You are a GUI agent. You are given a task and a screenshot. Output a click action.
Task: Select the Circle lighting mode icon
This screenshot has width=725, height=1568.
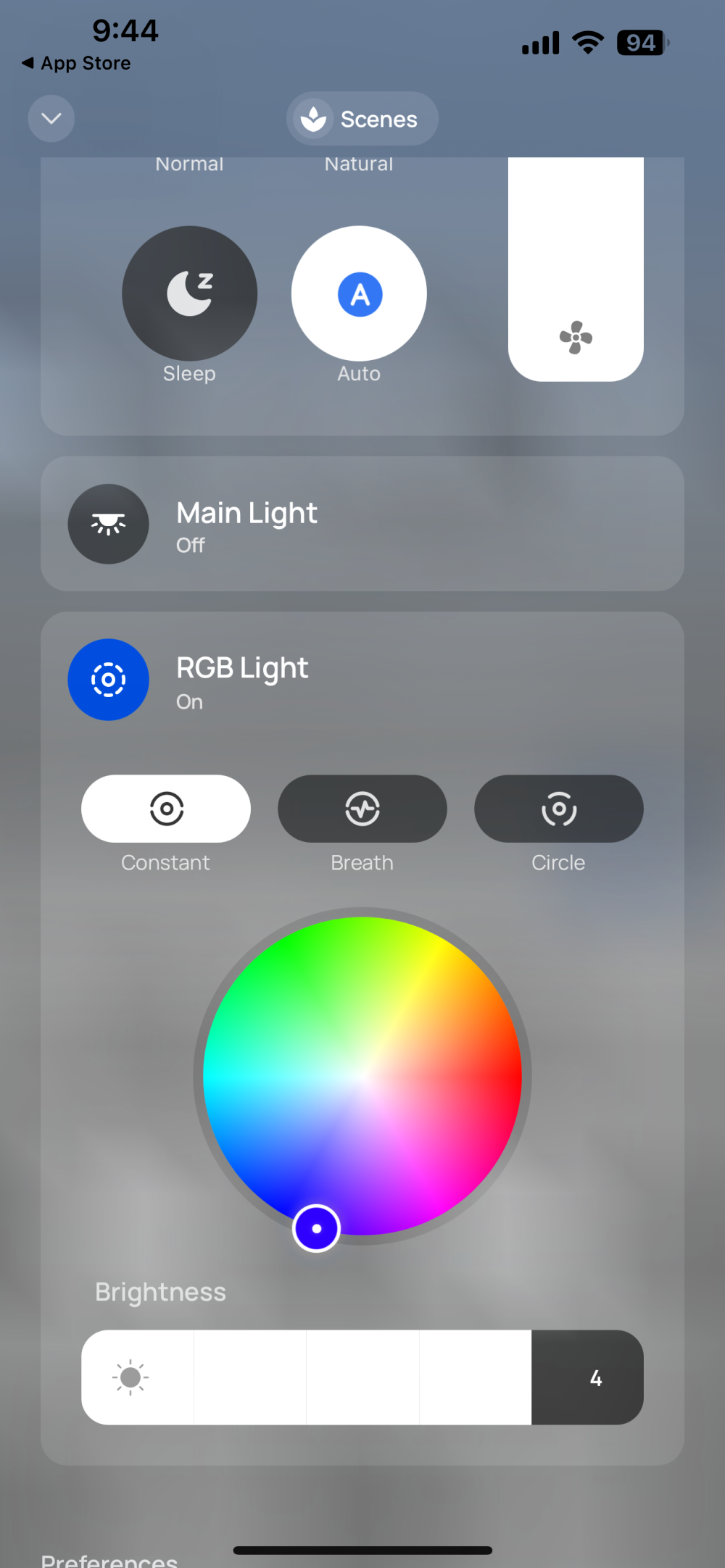tap(558, 809)
